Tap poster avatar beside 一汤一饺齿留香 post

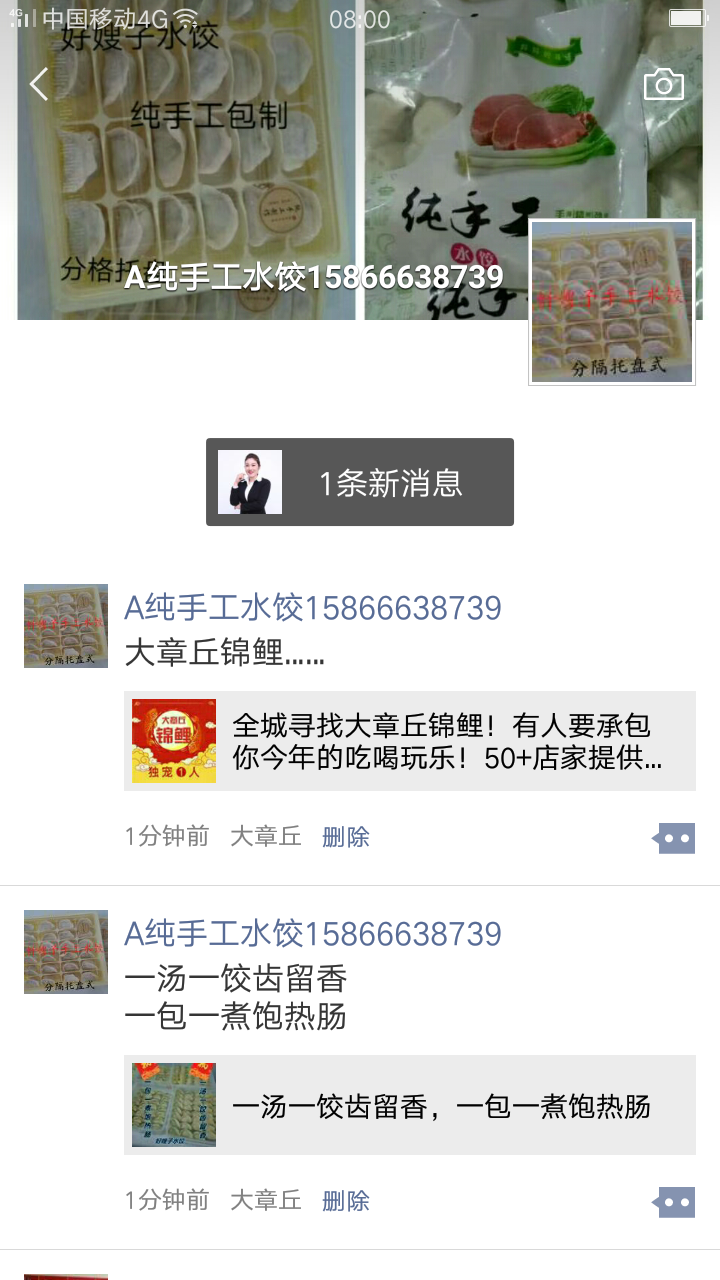point(66,951)
